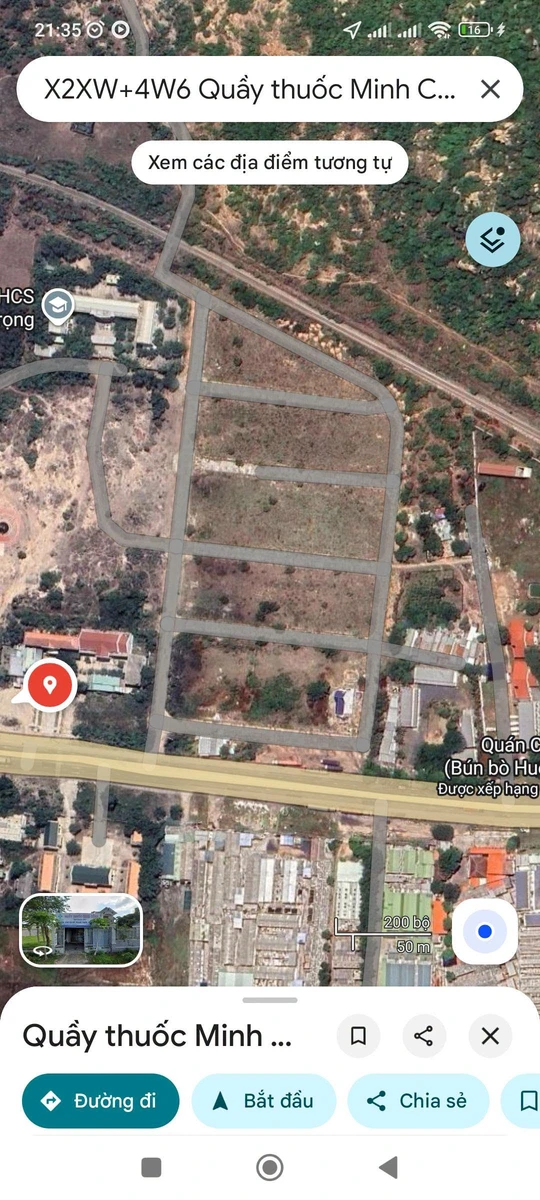Open the Bún bò Huế restaurant label
The width and height of the screenshot is (540, 1200).
click(x=490, y=767)
